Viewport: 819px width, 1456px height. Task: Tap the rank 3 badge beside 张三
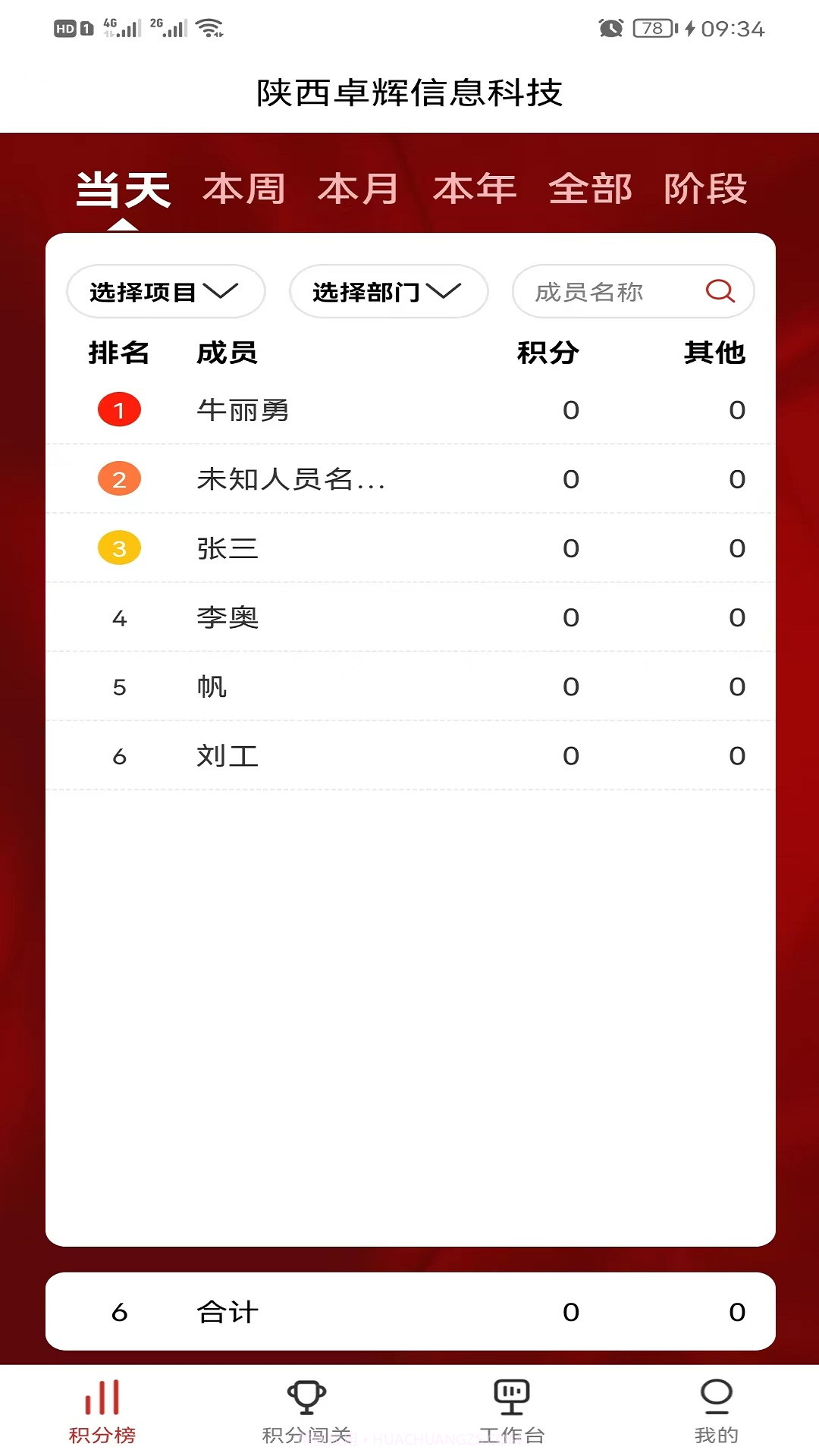[118, 548]
